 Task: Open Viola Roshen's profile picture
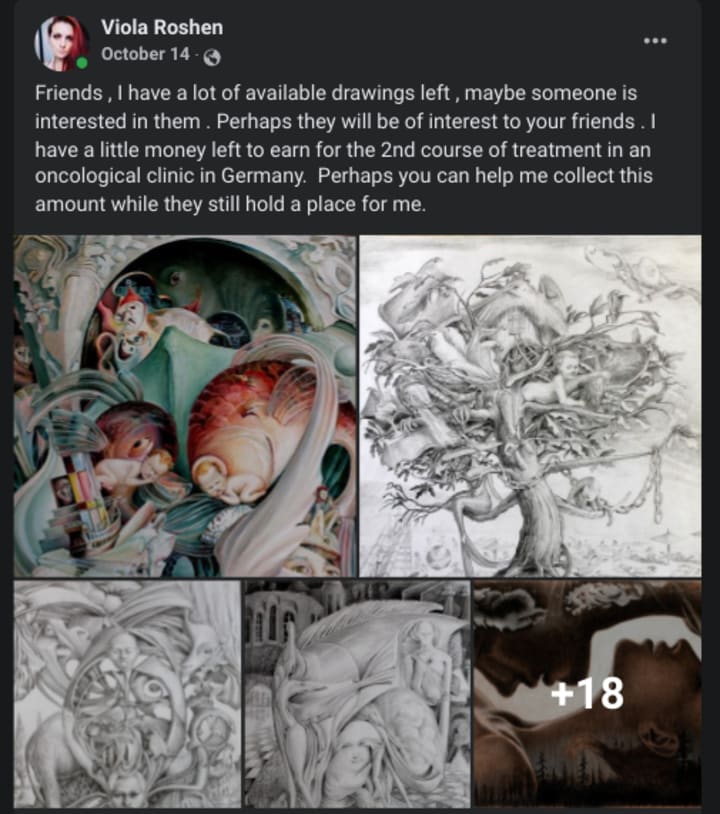point(61,43)
